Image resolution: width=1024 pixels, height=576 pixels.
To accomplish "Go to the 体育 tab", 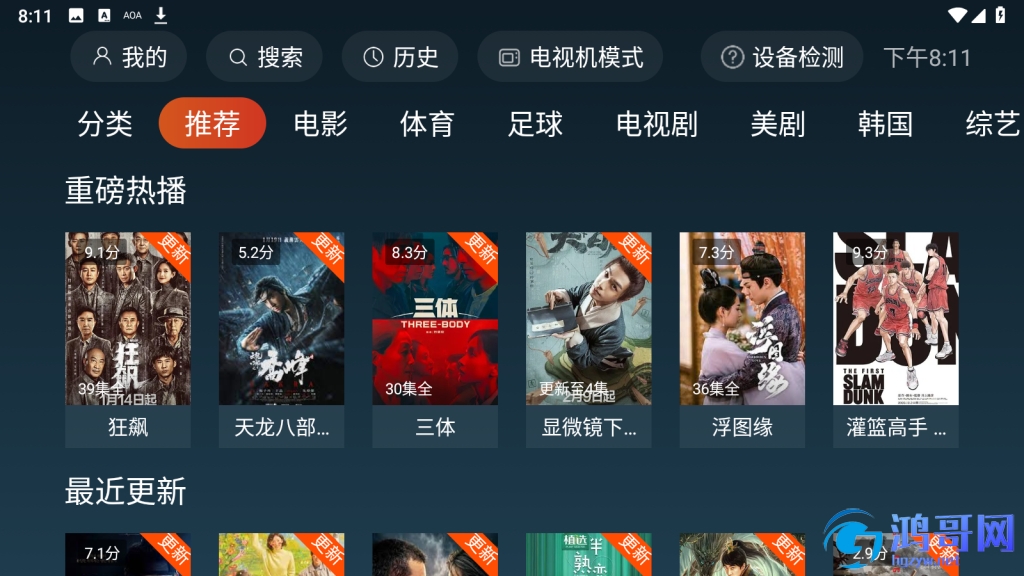I will coord(427,124).
